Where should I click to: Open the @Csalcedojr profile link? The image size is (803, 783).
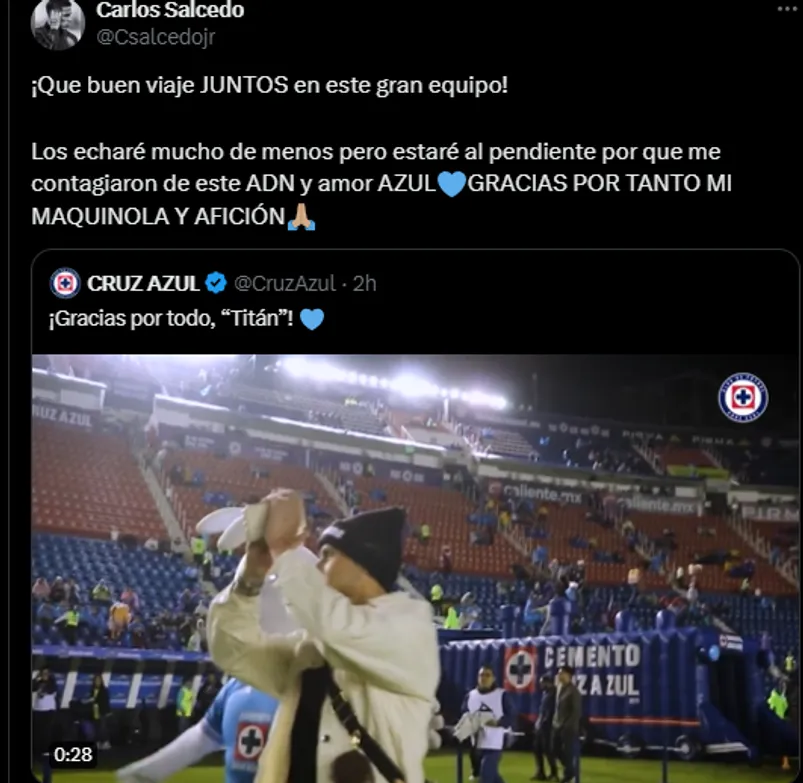point(155,38)
